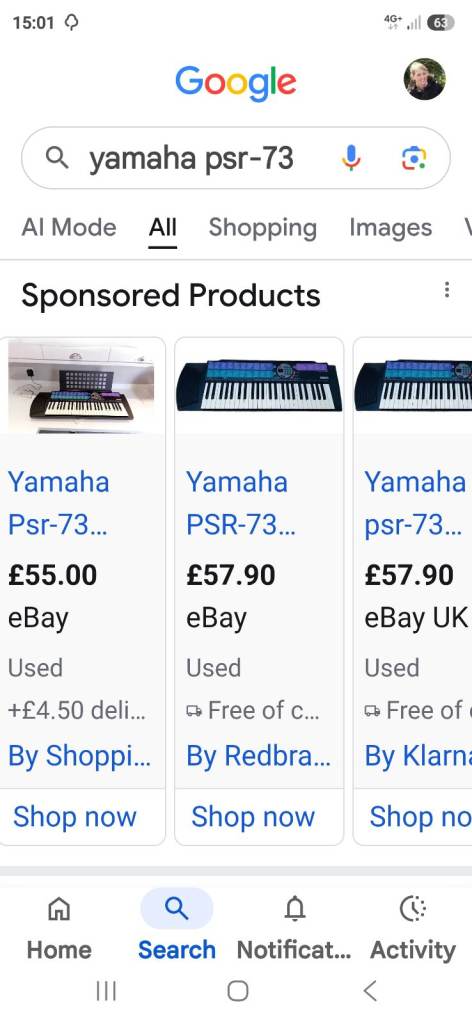Switch to the Images tab
The height and width of the screenshot is (1024, 472).
(390, 227)
